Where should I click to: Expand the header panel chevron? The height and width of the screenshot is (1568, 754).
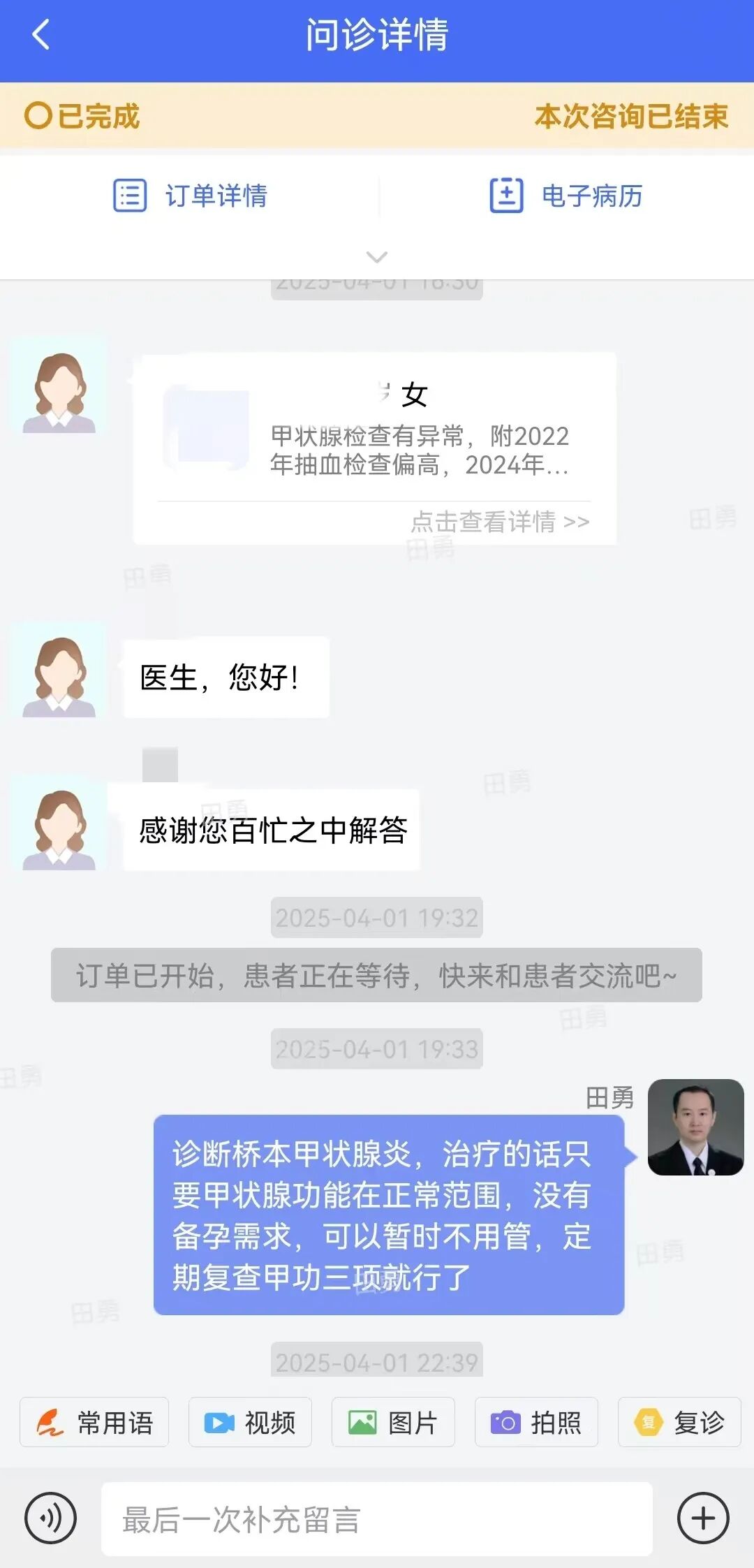tap(377, 257)
